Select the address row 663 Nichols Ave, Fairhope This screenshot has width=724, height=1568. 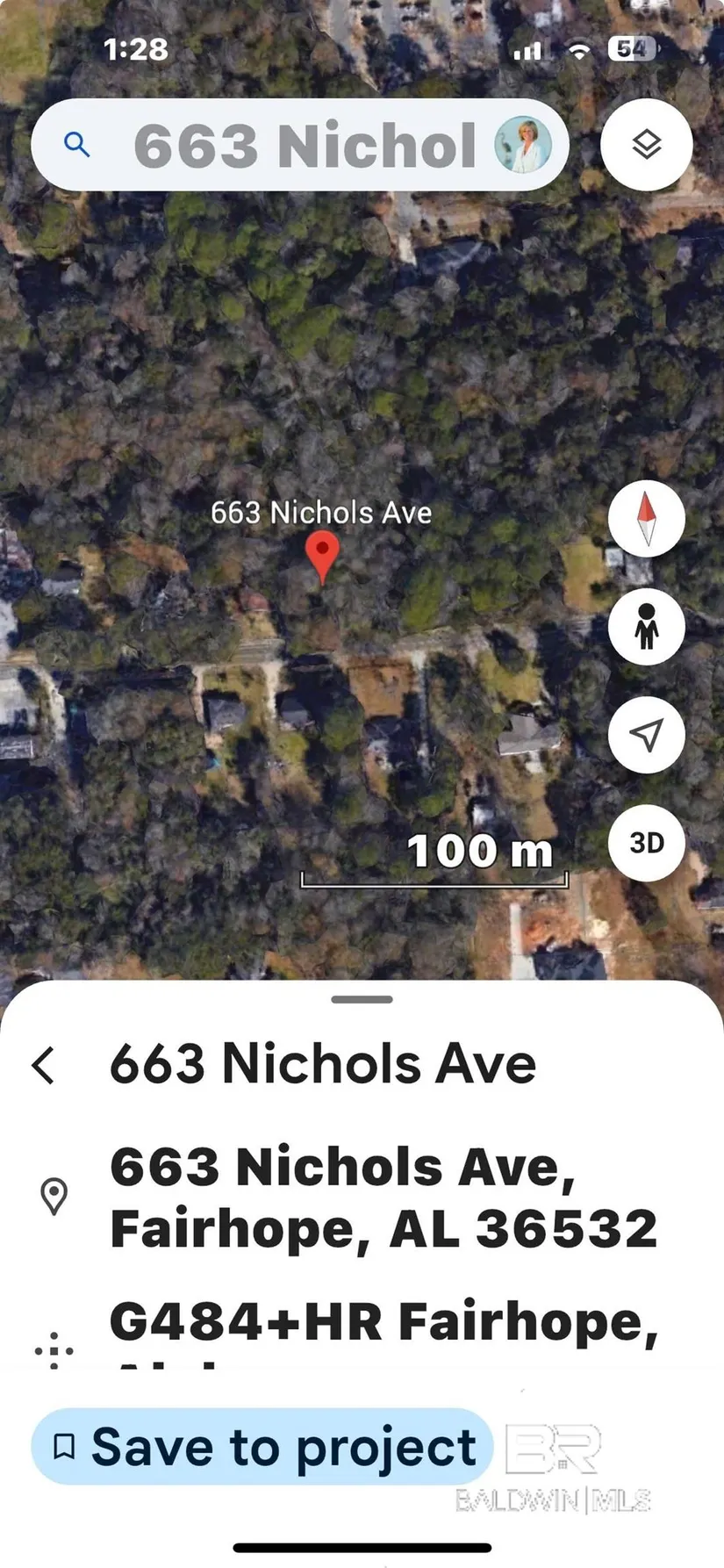click(383, 1197)
